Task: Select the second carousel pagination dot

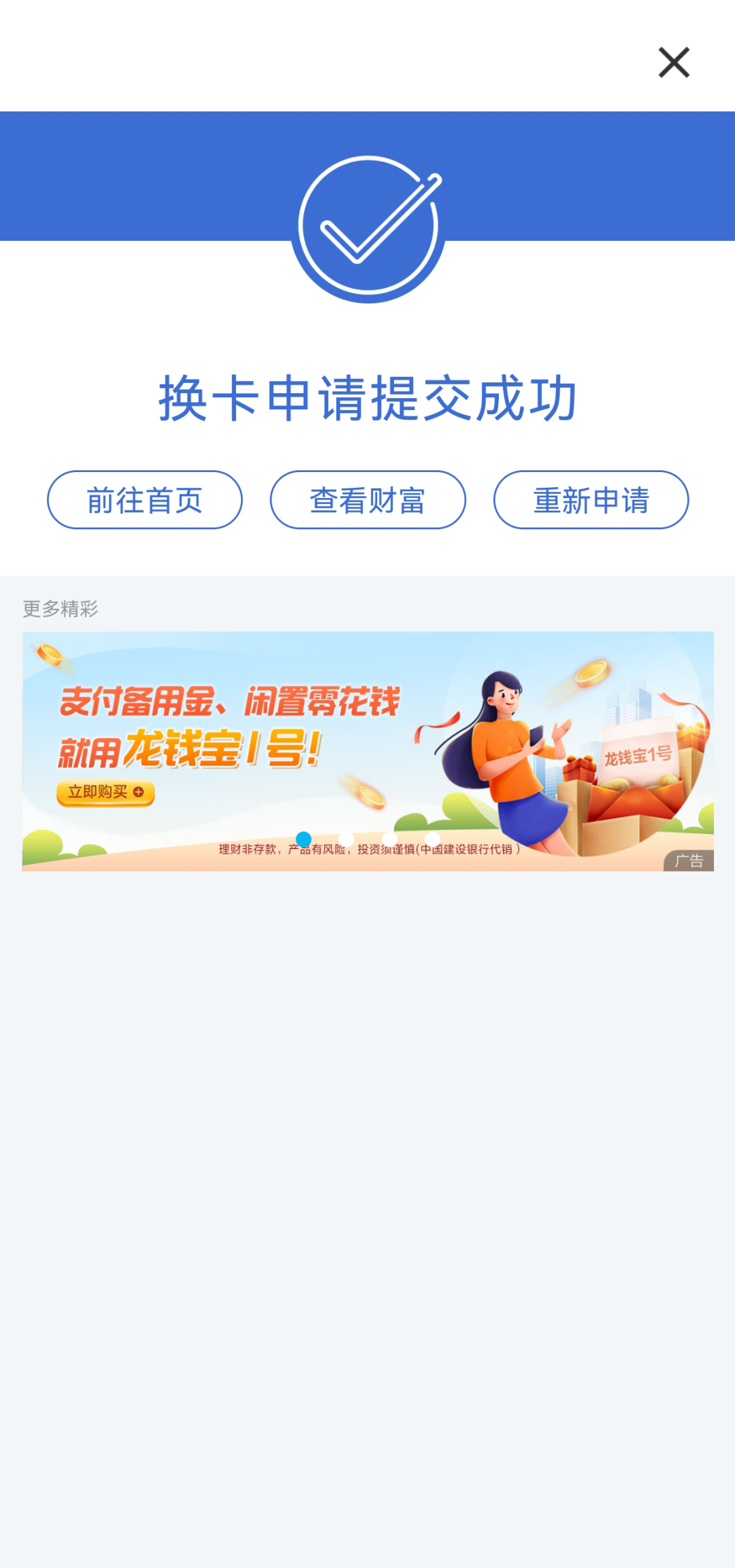Action: [346, 840]
